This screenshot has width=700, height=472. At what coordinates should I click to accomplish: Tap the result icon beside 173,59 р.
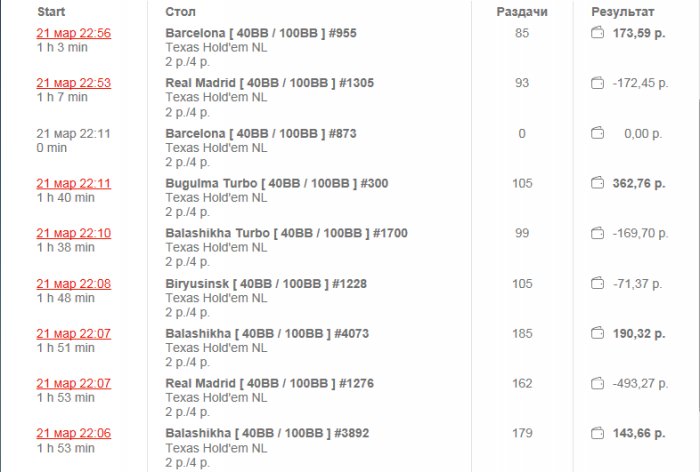pyautogui.click(x=598, y=33)
